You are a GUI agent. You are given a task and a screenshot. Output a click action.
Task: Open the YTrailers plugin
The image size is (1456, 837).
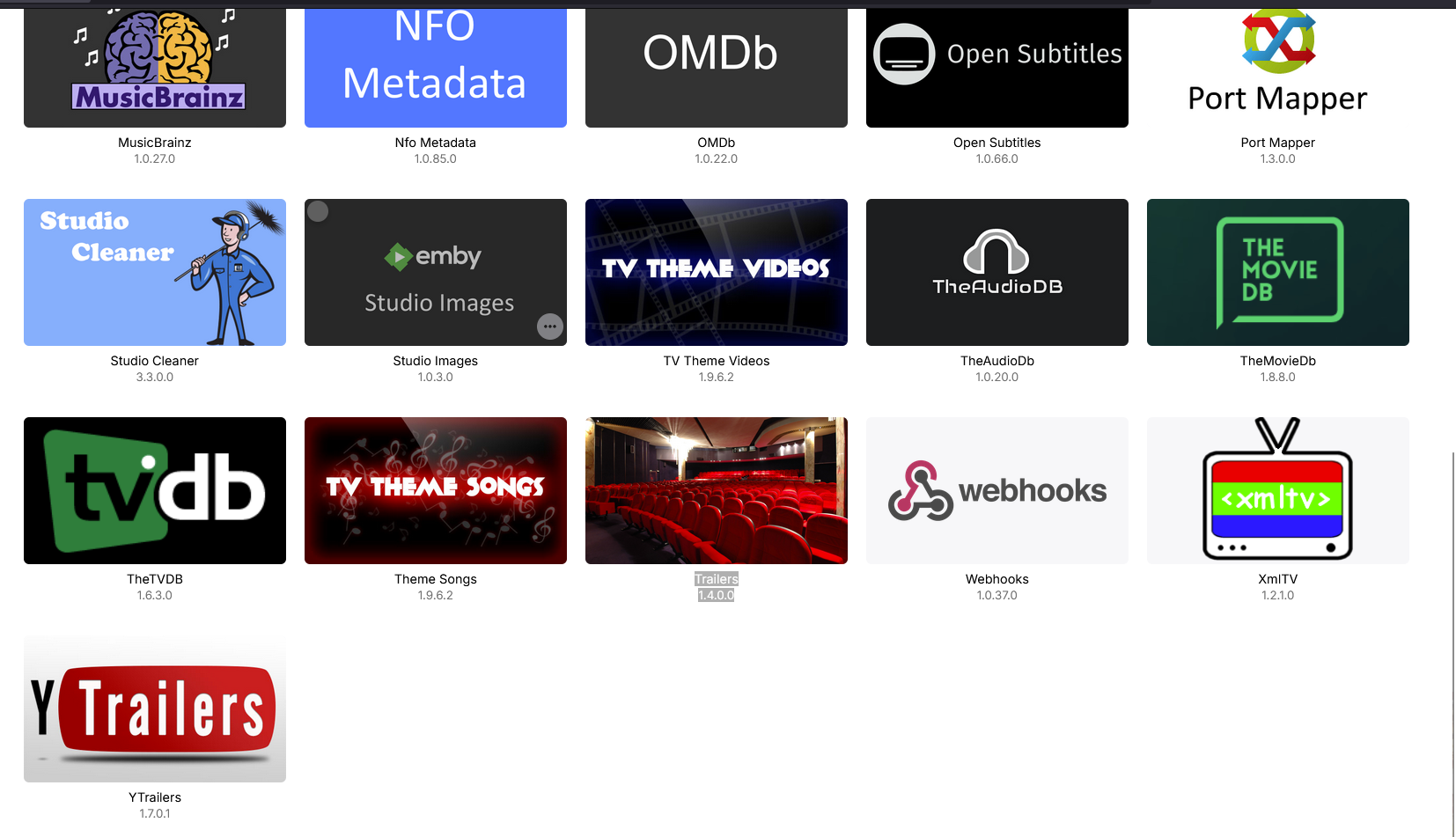pyautogui.click(x=155, y=709)
